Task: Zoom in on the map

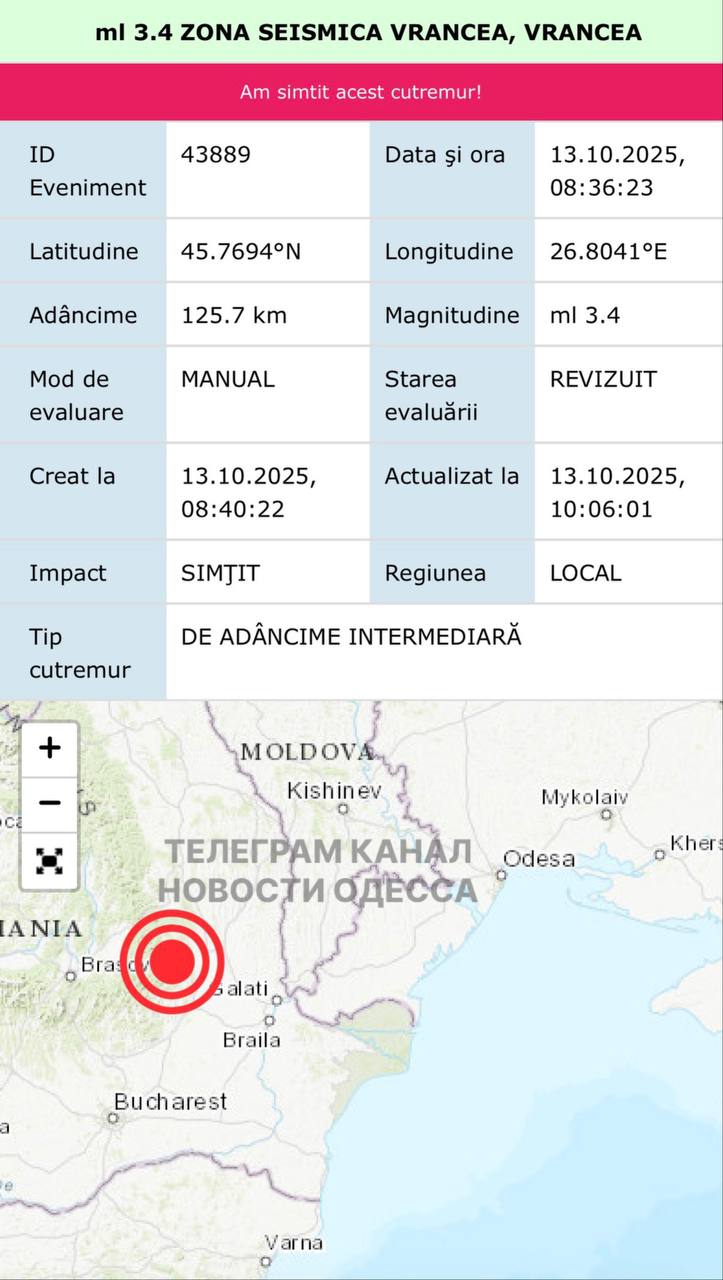Action: (50, 748)
